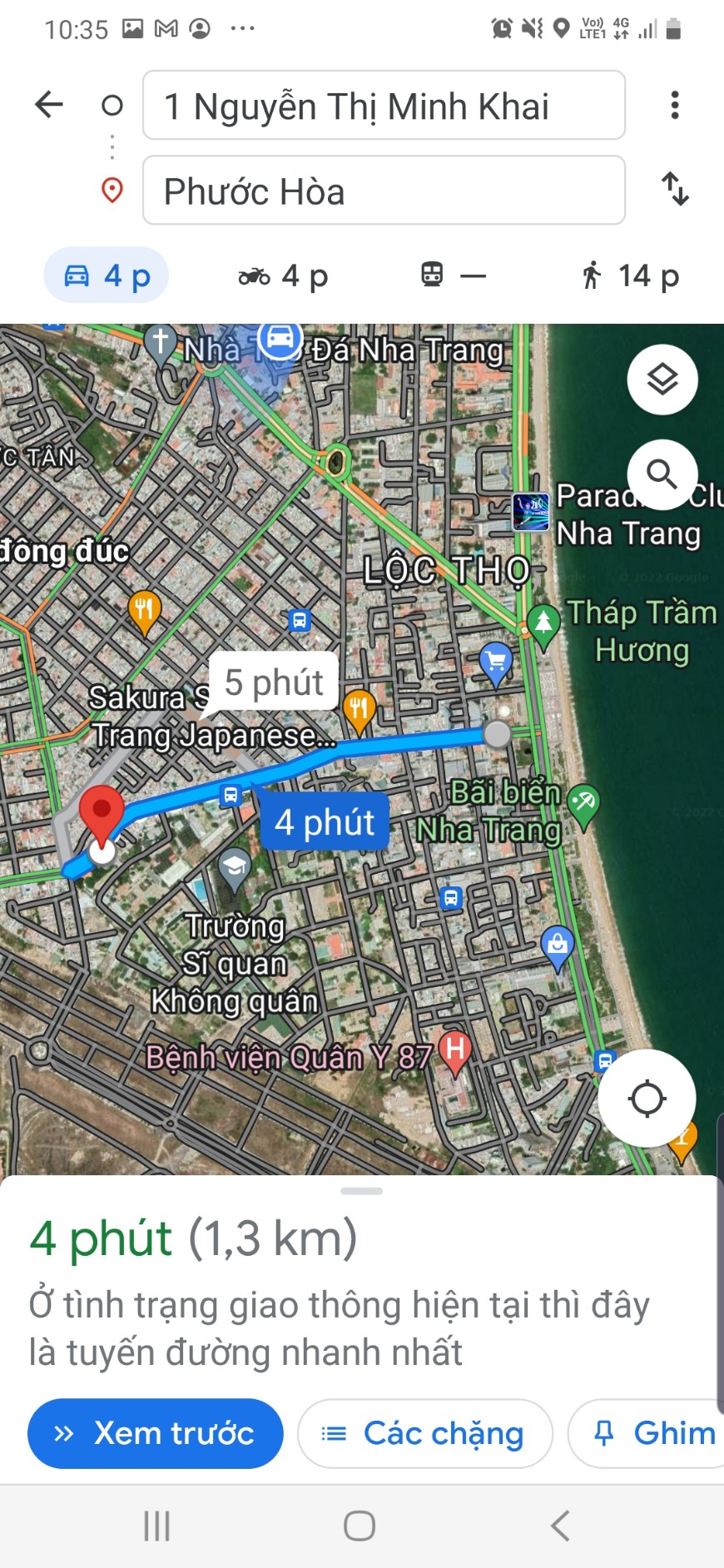Switch to the motorcycle route option
The image size is (724, 1568).
tap(283, 275)
